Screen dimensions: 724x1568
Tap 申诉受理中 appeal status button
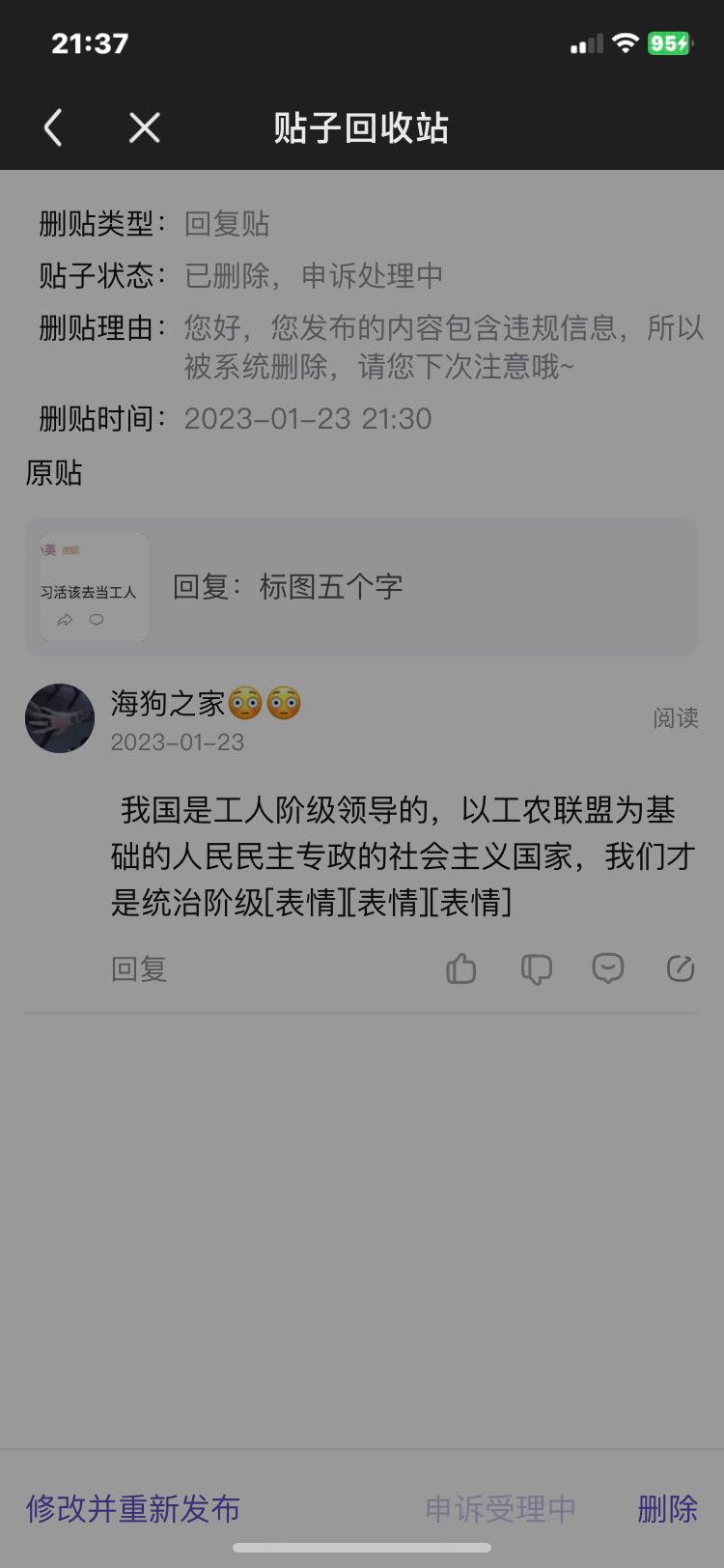(x=500, y=1508)
